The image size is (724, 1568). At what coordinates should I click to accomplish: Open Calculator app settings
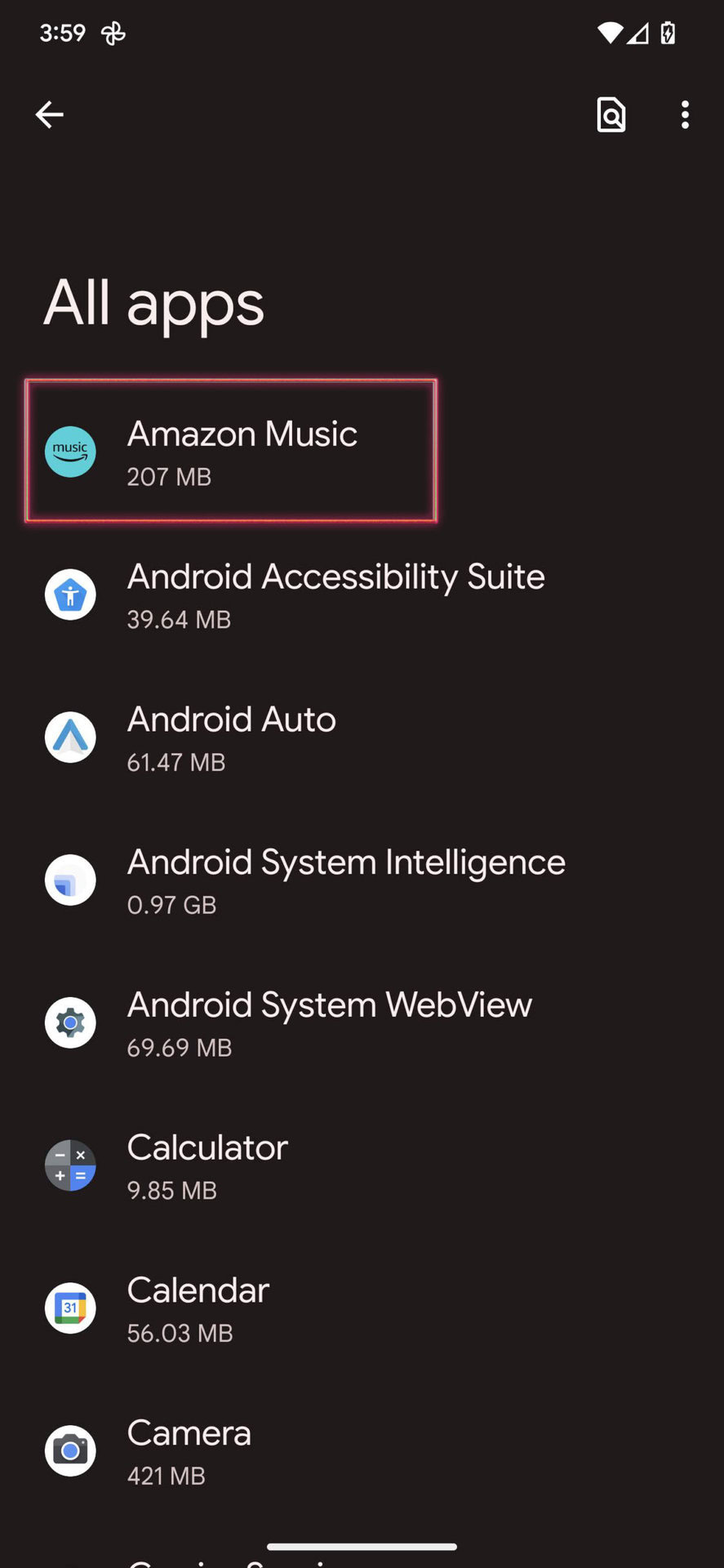click(207, 1166)
